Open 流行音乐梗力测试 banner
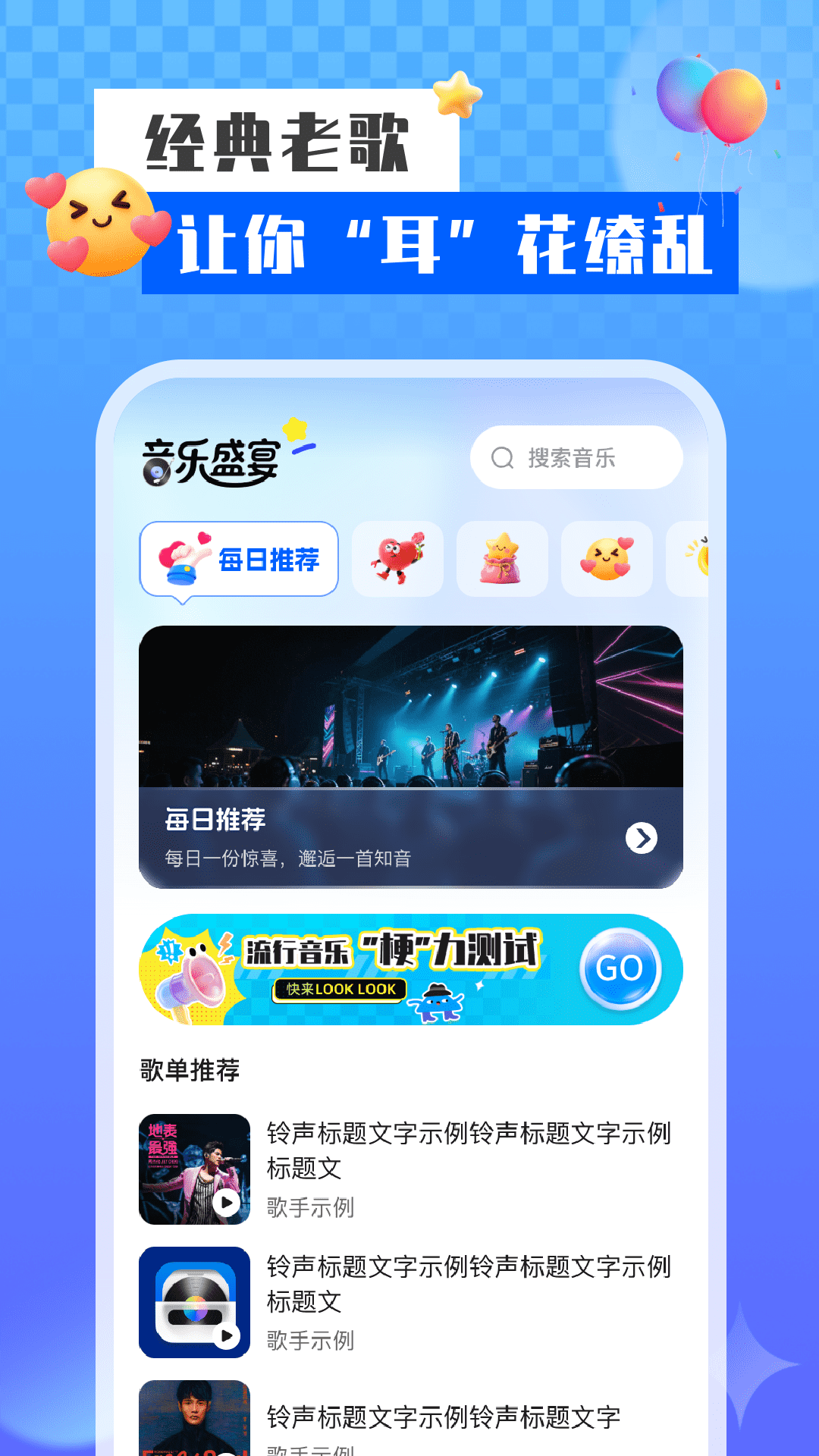Screen dimensions: 819x1456 tap(409, 969)
